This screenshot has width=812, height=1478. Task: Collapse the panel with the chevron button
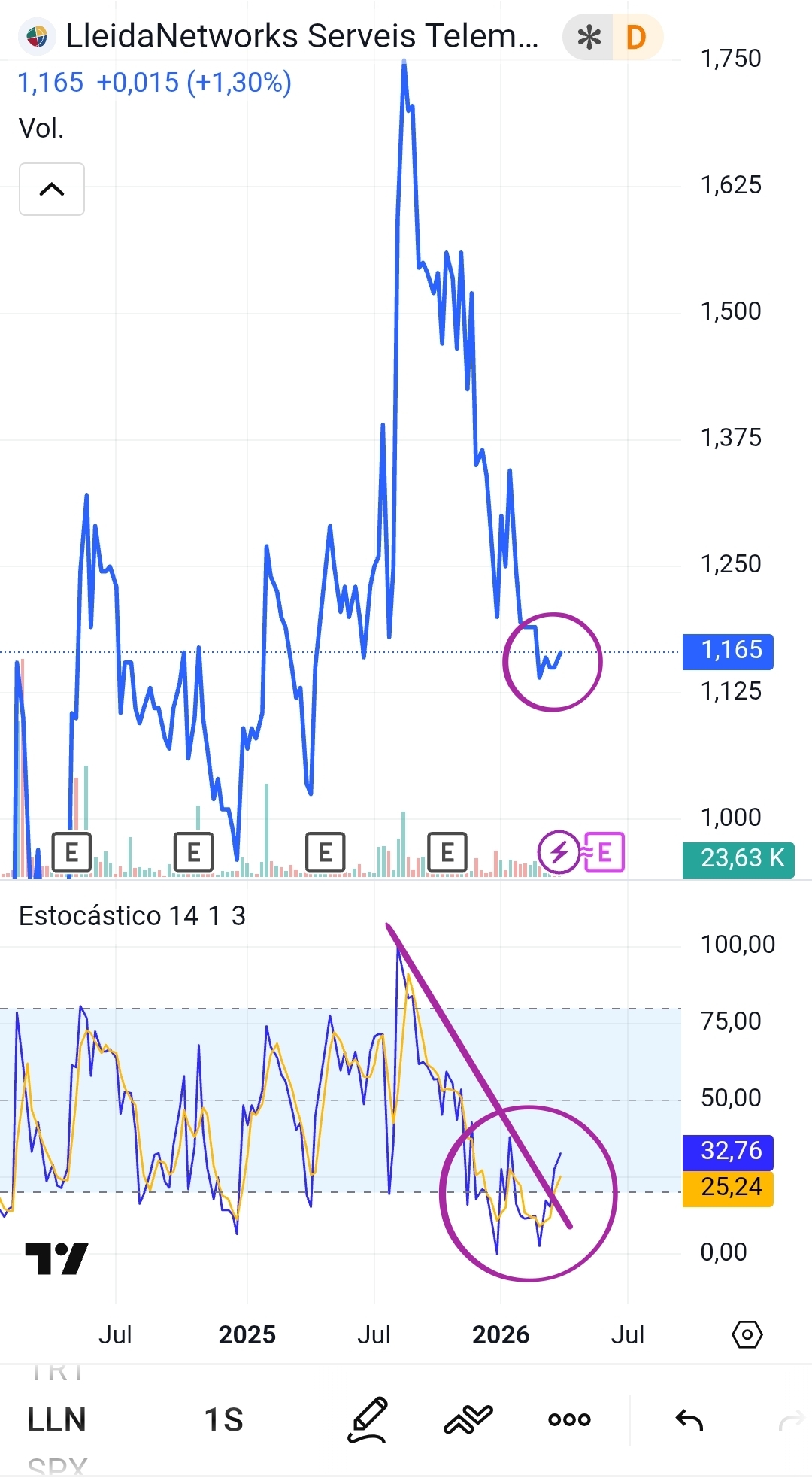click(x=51, y=190)
